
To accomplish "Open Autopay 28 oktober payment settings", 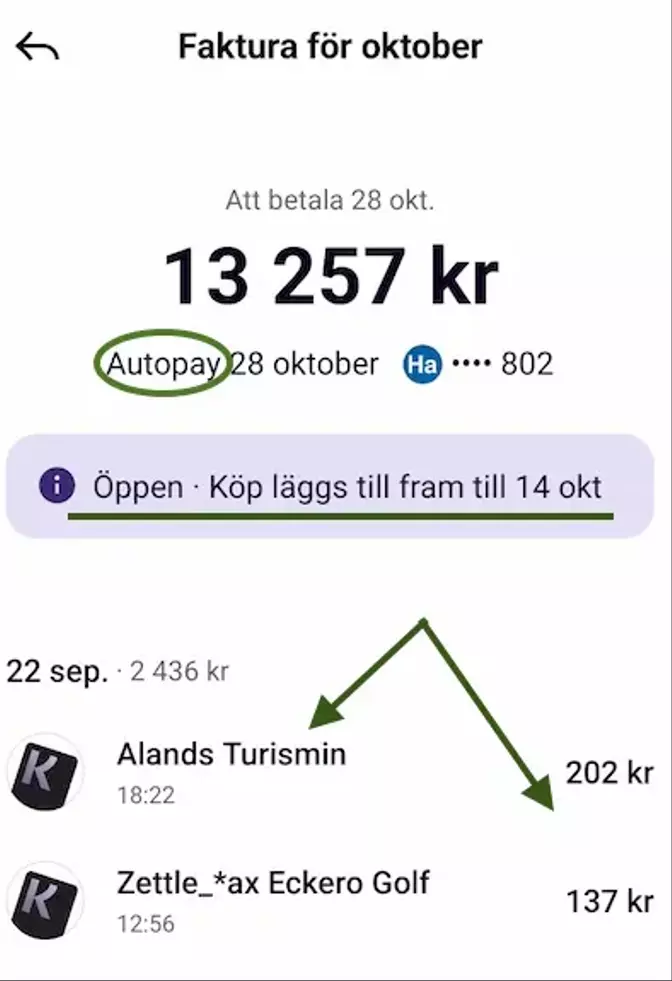I will pyautogui.click(x=242, y=364).
